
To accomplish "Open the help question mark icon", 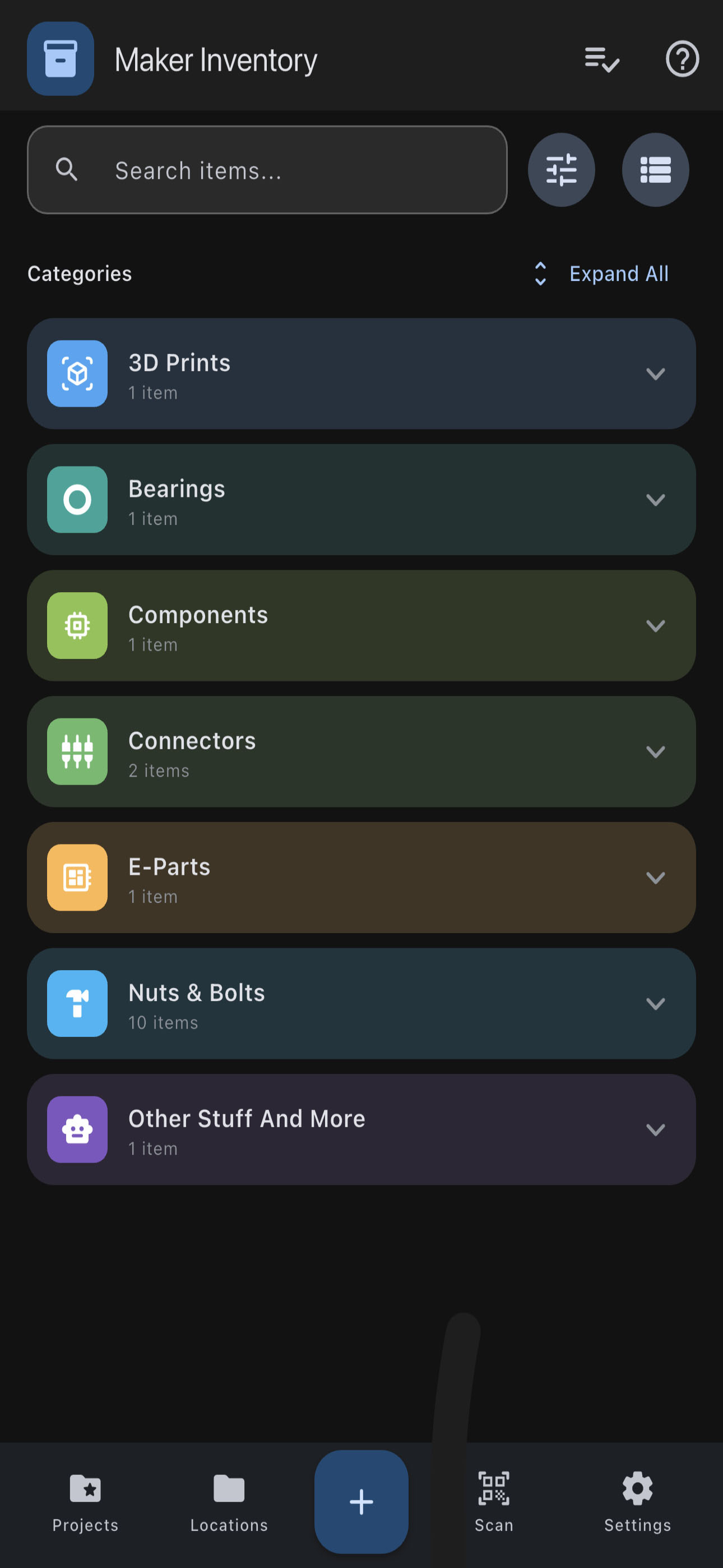I will tap(682, 58).
